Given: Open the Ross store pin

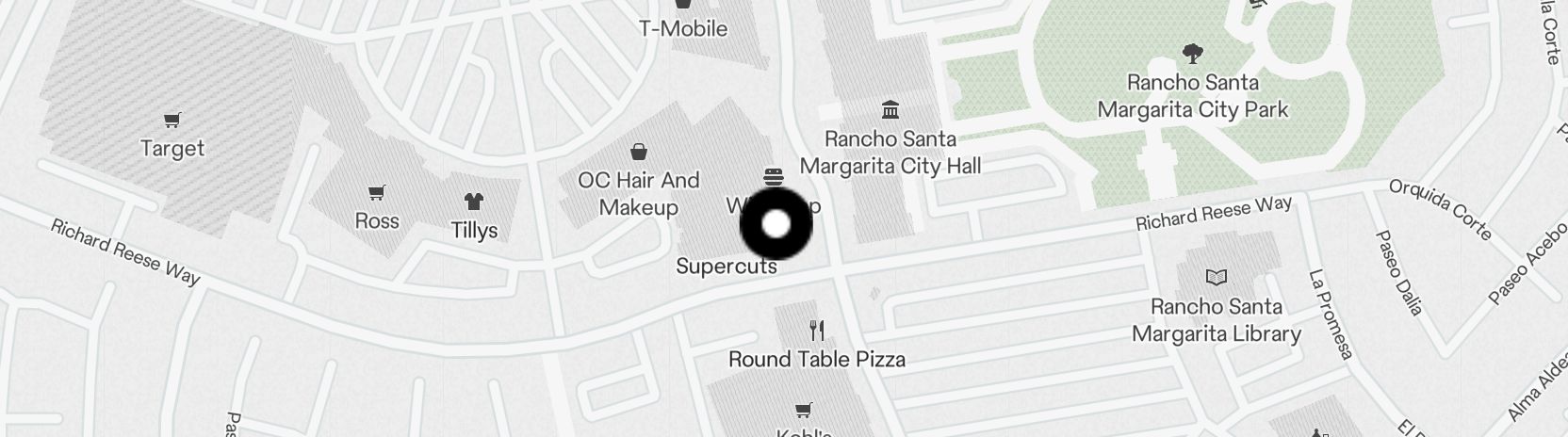Looking at the screenshot, I should pyautogui.click(x=377, y=193).
